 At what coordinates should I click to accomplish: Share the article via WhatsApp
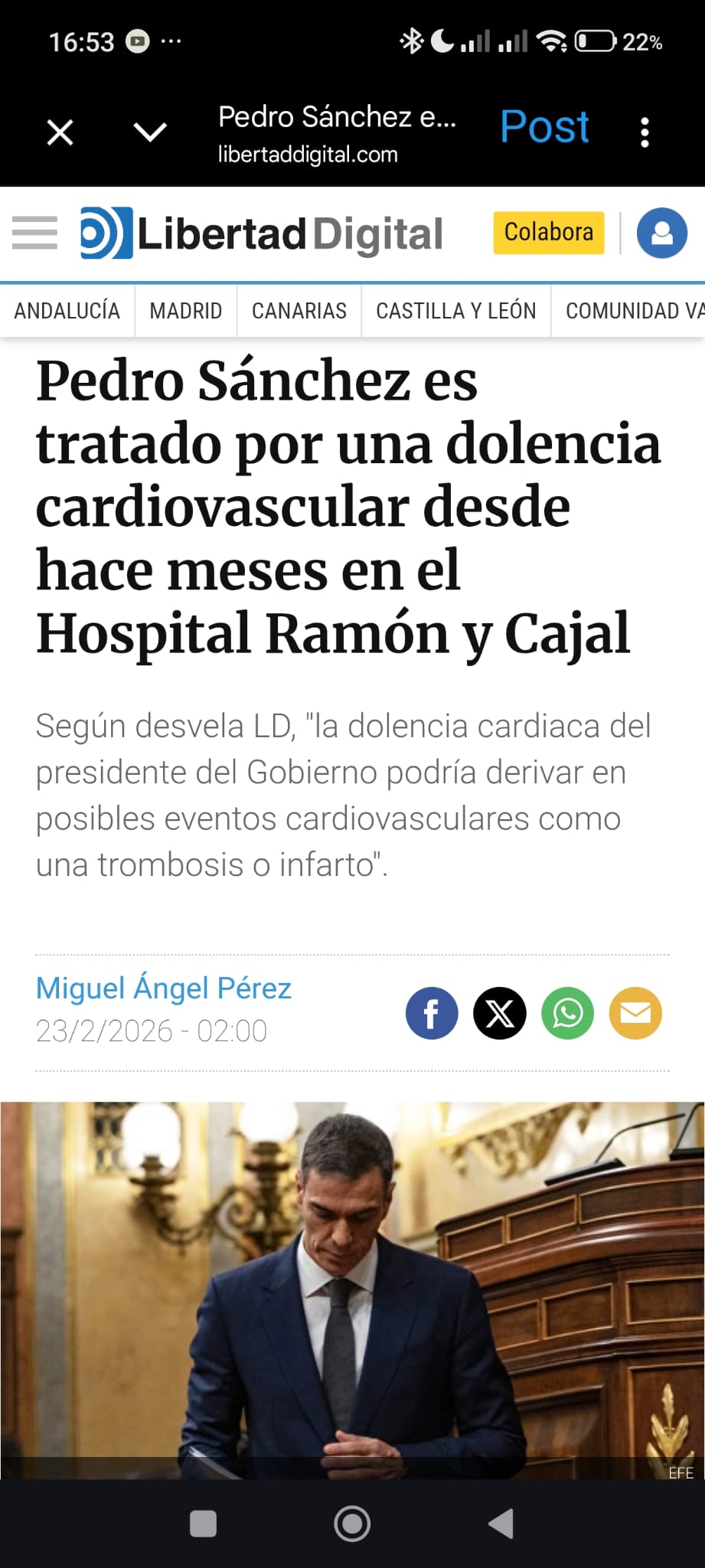pos(567,1013)
